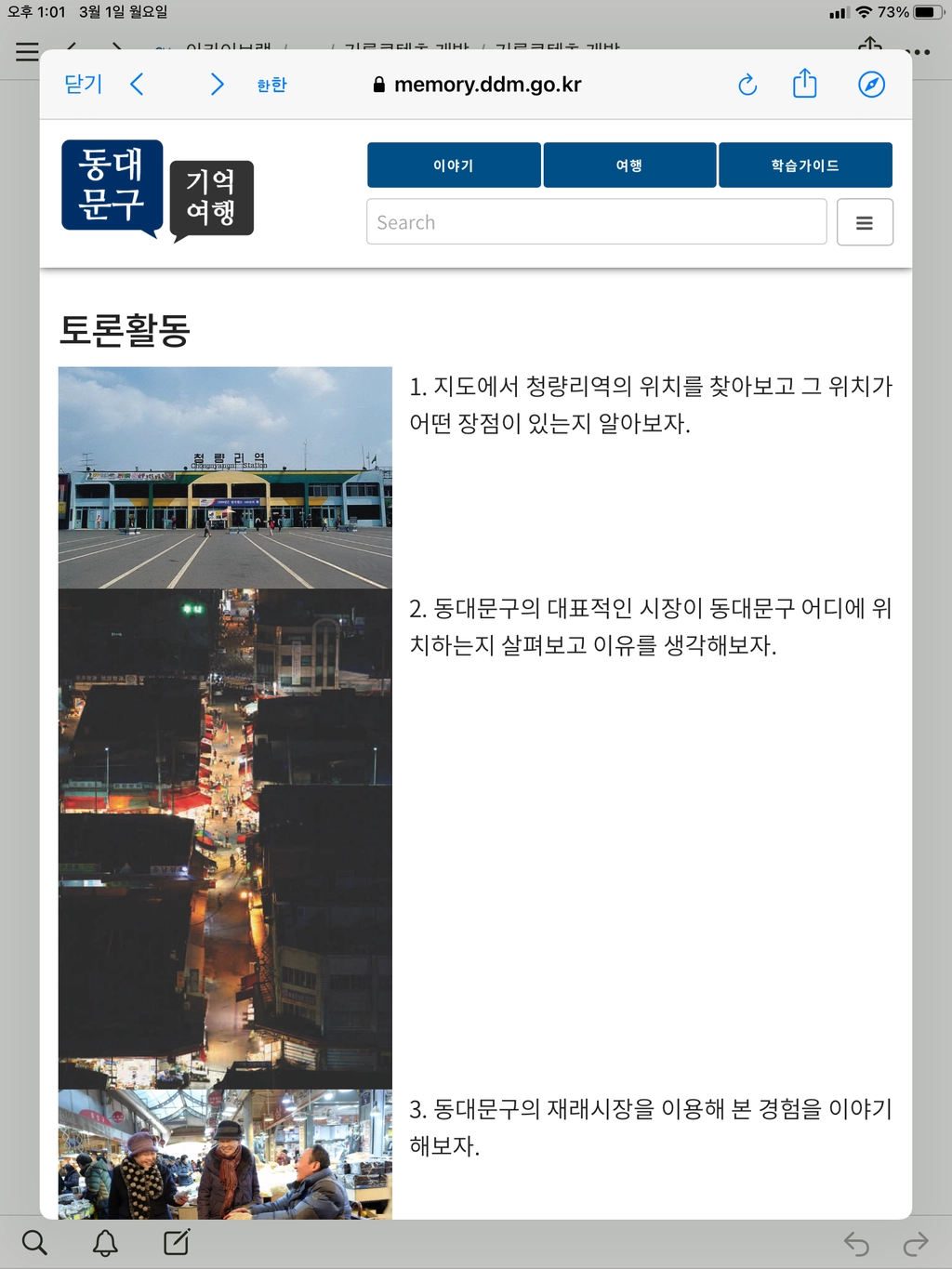Screen dimensions: 952x1269
Task: Open the 학습가이드 section
Action: (805, 165)
